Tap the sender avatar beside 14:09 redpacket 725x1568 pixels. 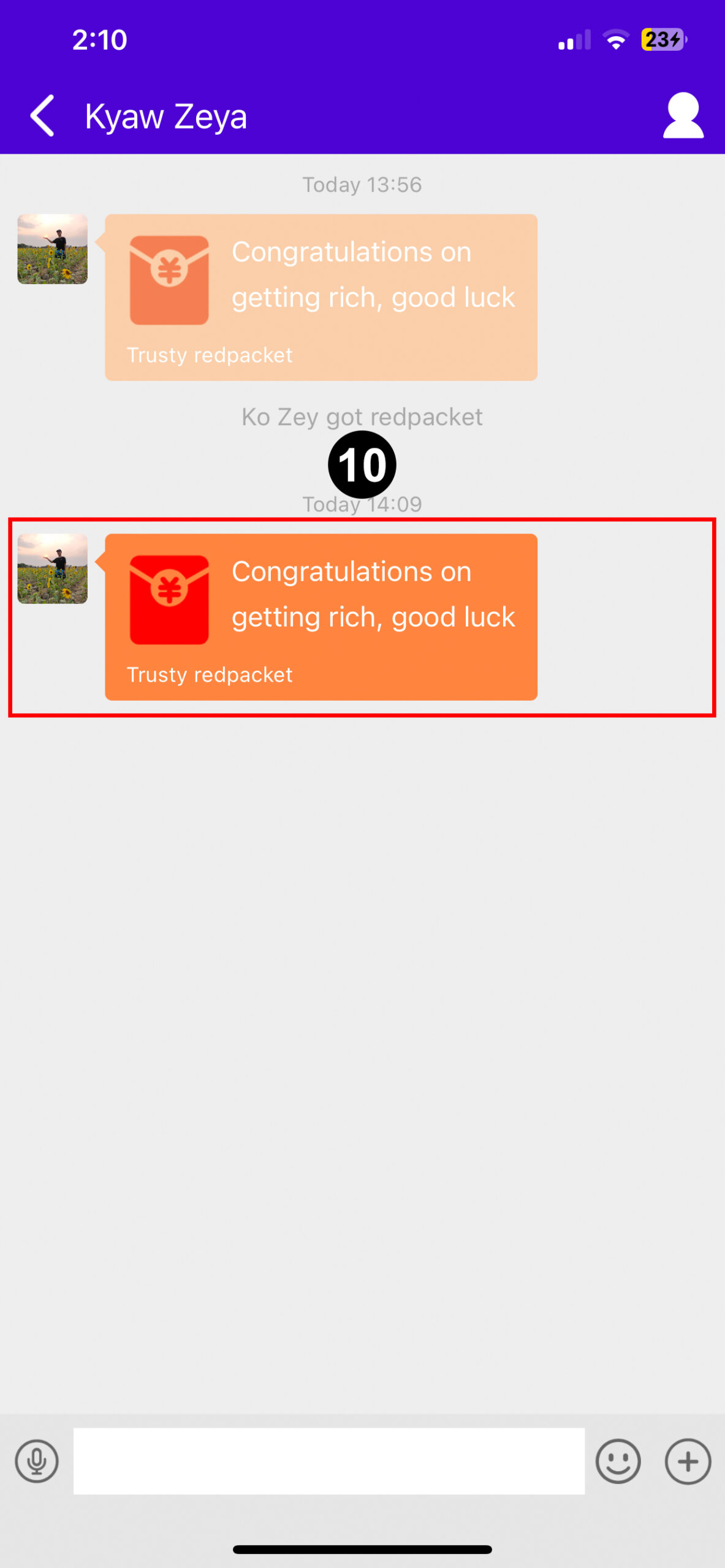point(52,568)
